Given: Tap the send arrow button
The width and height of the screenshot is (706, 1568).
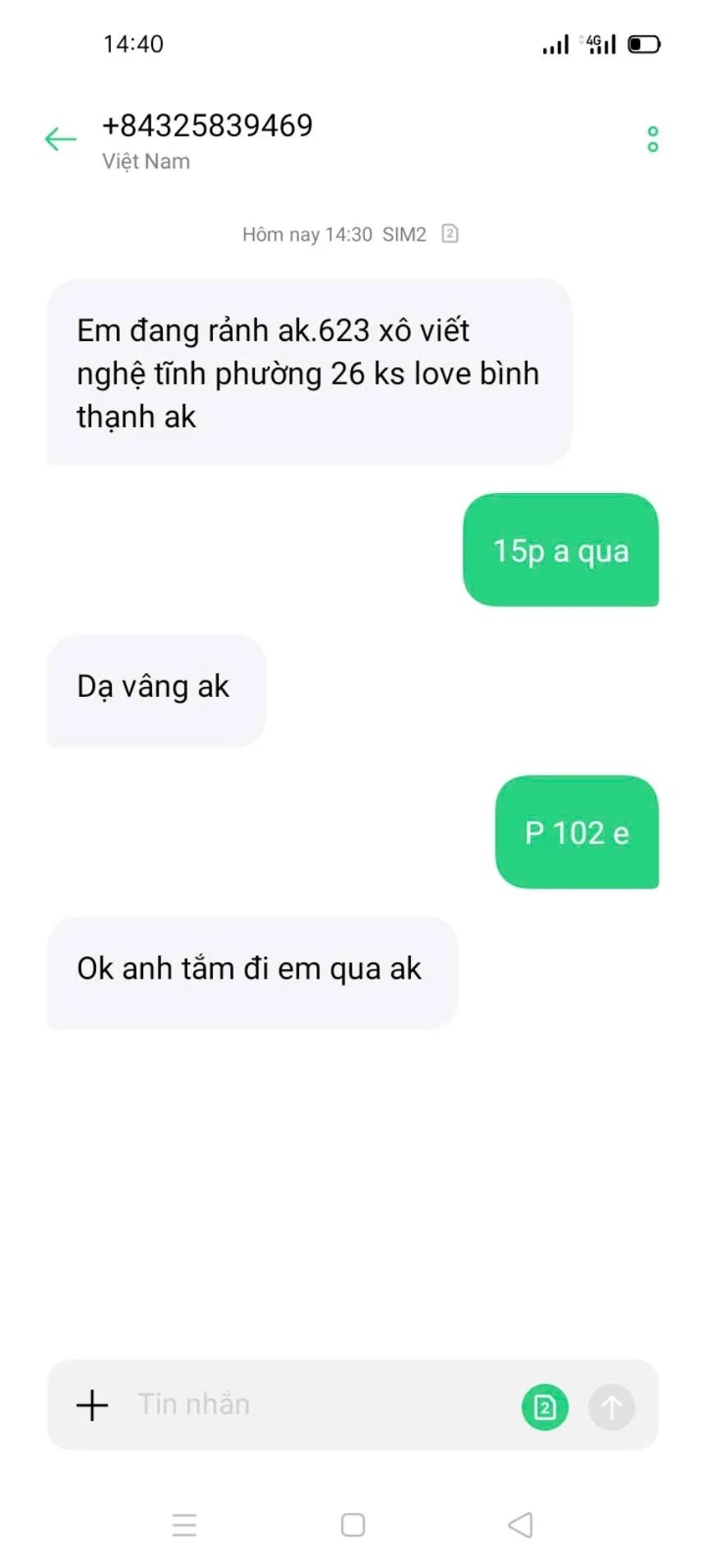Looking at the screenshot, I should 611,1407.
